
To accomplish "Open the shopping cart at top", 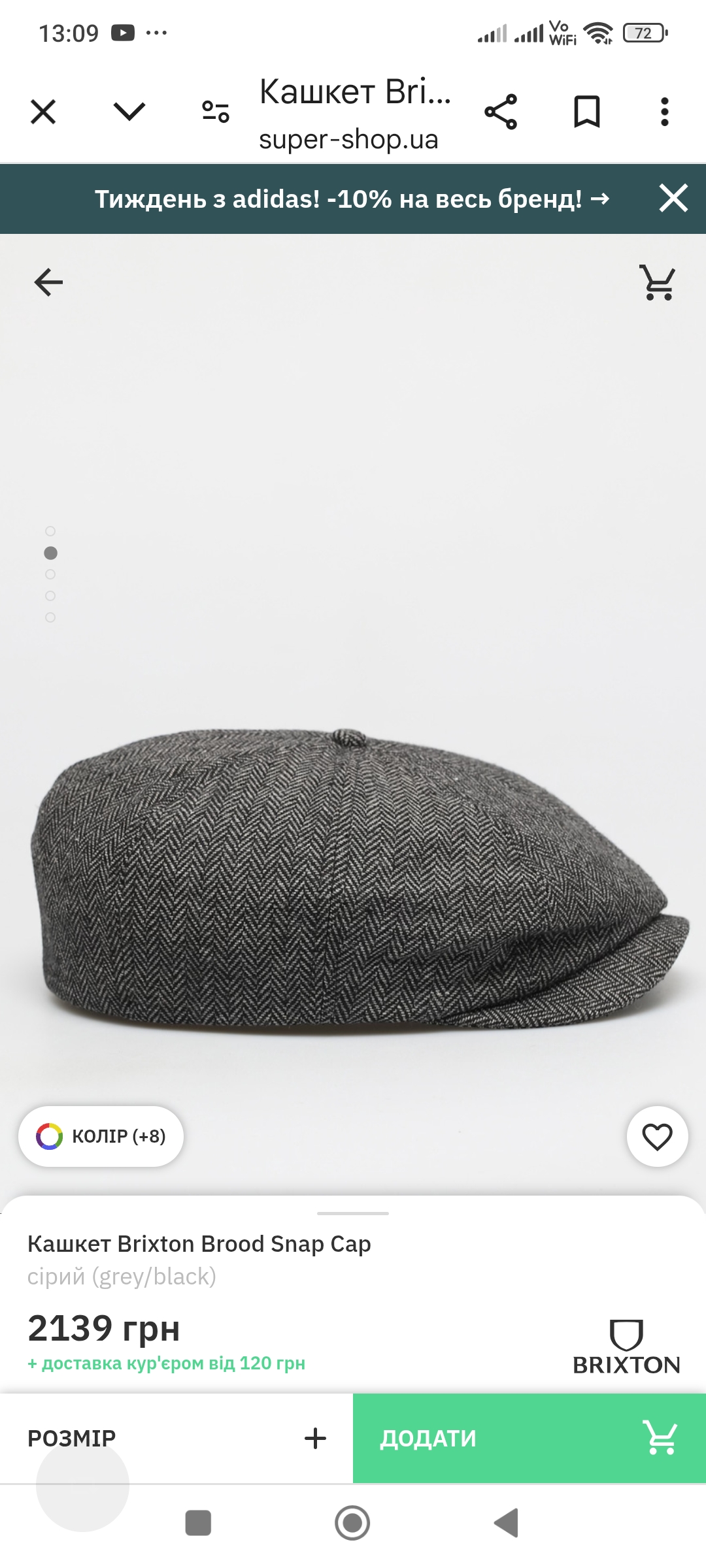I will tap(658, 282).
